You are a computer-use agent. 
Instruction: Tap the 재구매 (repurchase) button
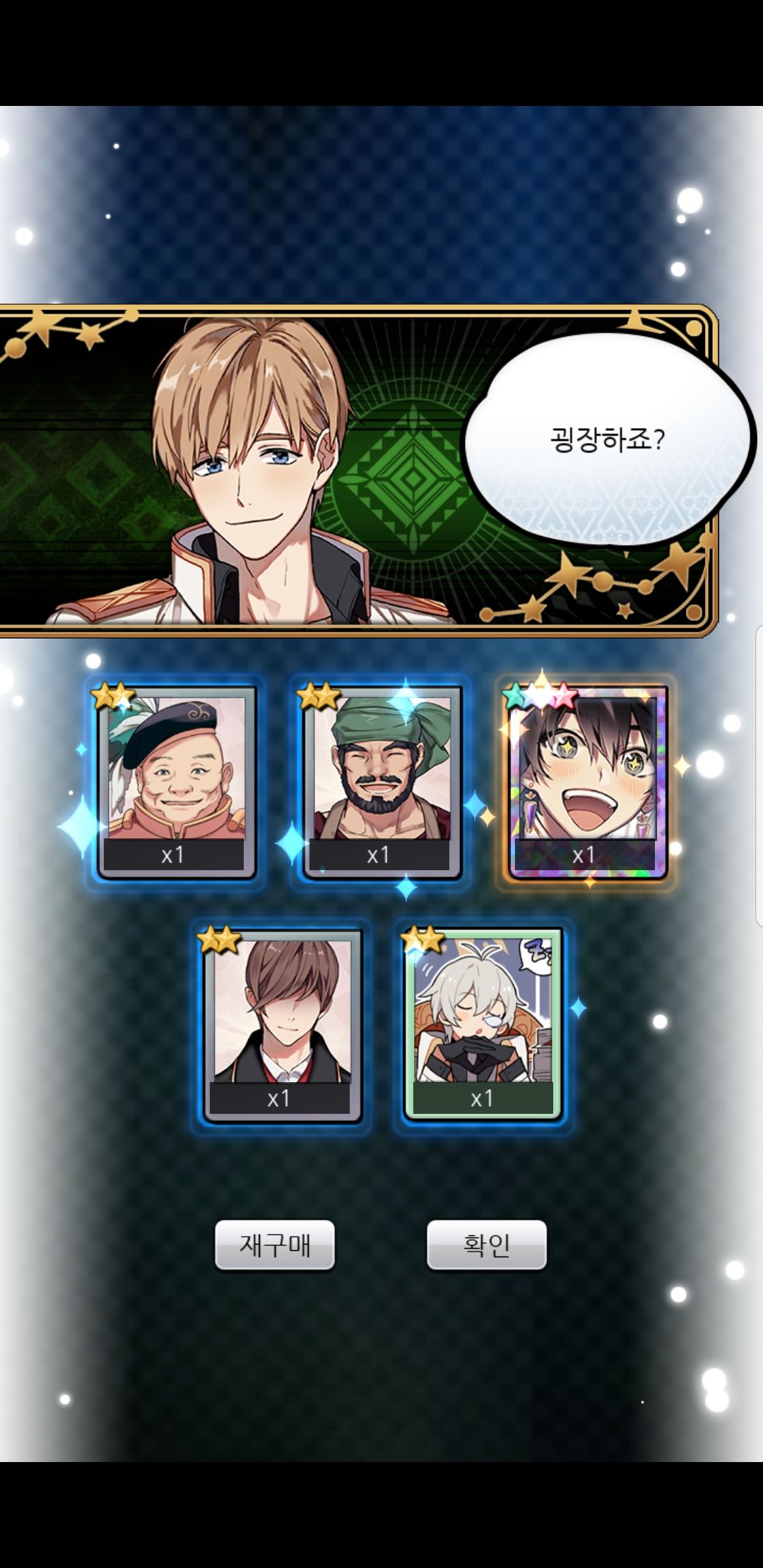275,1245
